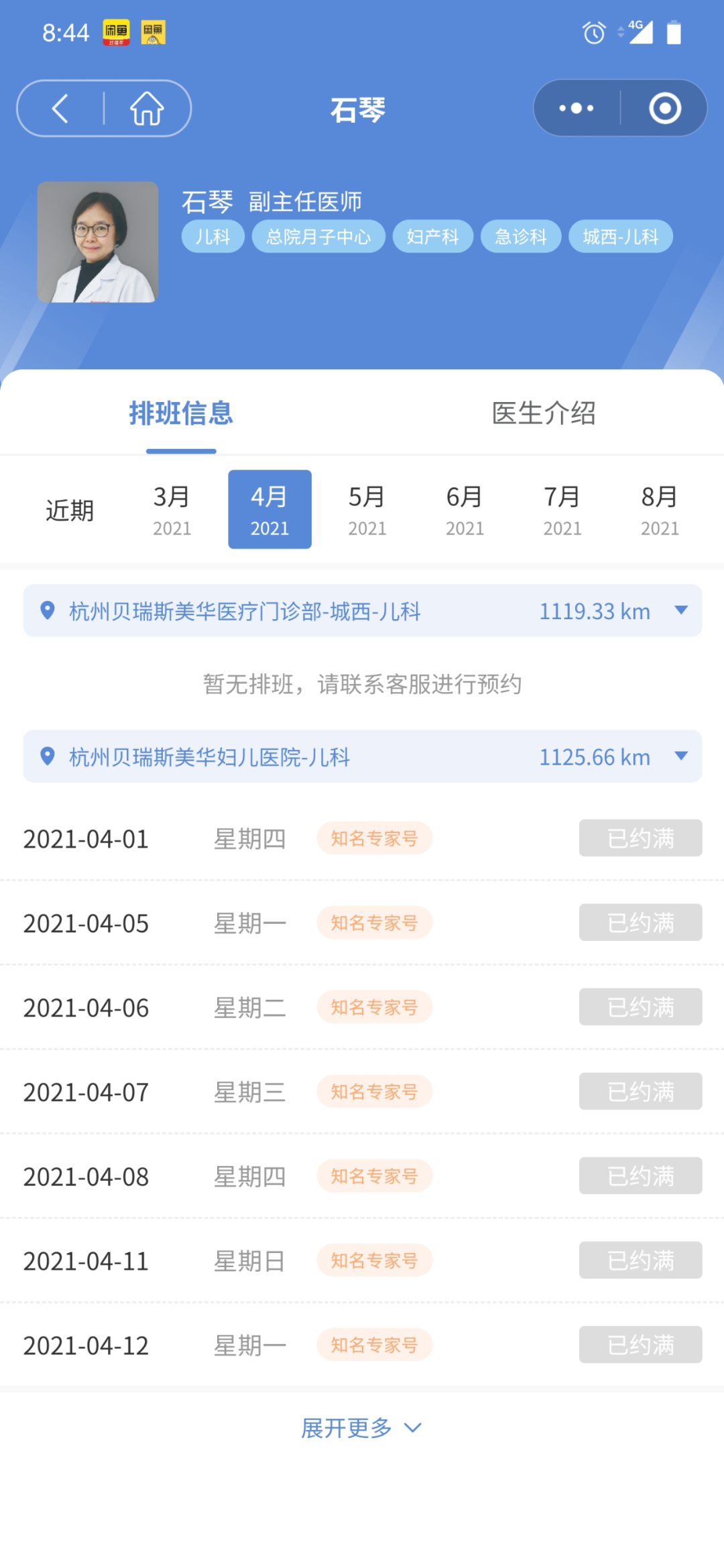Show 近期 schedule
The image size is (724, 1568).
[x=70, y=511]
